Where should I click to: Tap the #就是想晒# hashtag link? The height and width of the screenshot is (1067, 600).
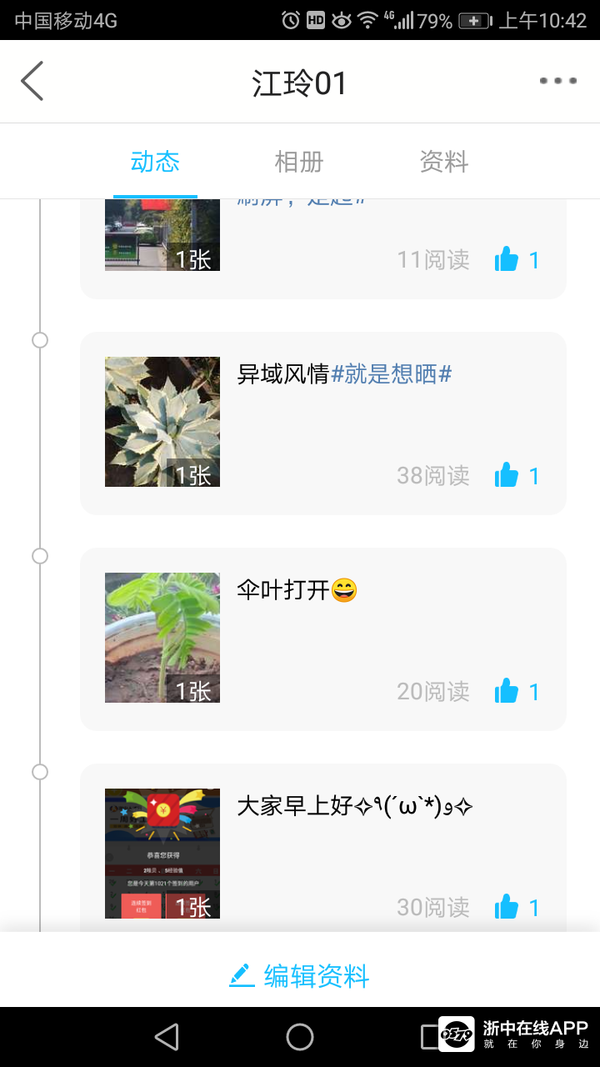(391, 374)
